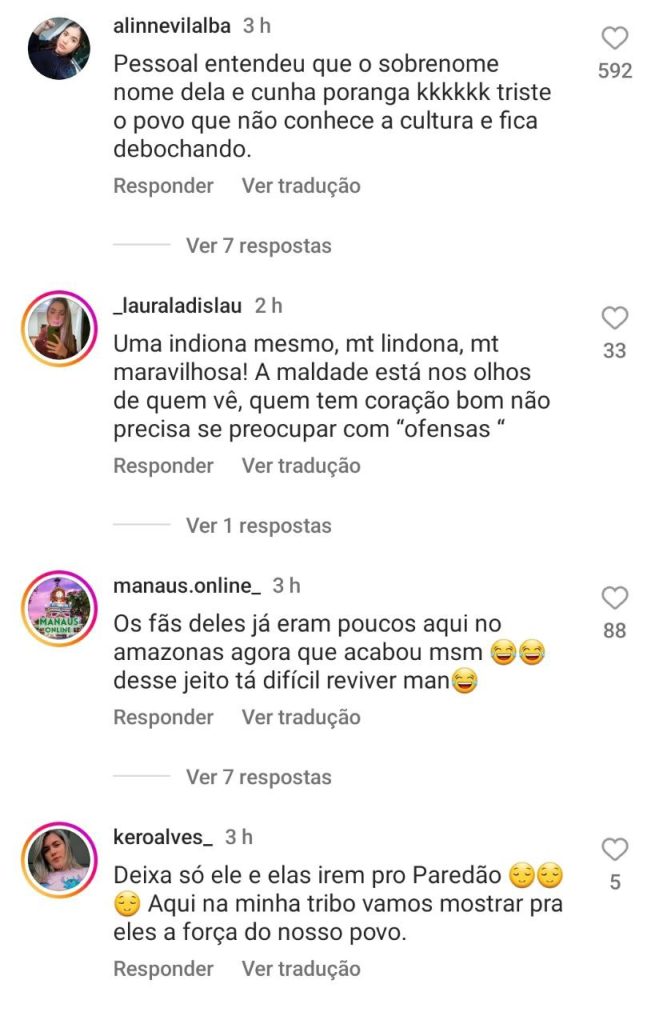The width and height of the screenshot is (667, 1024).
Task: See translation of alinnevilalba's comment
Action: 300,186
